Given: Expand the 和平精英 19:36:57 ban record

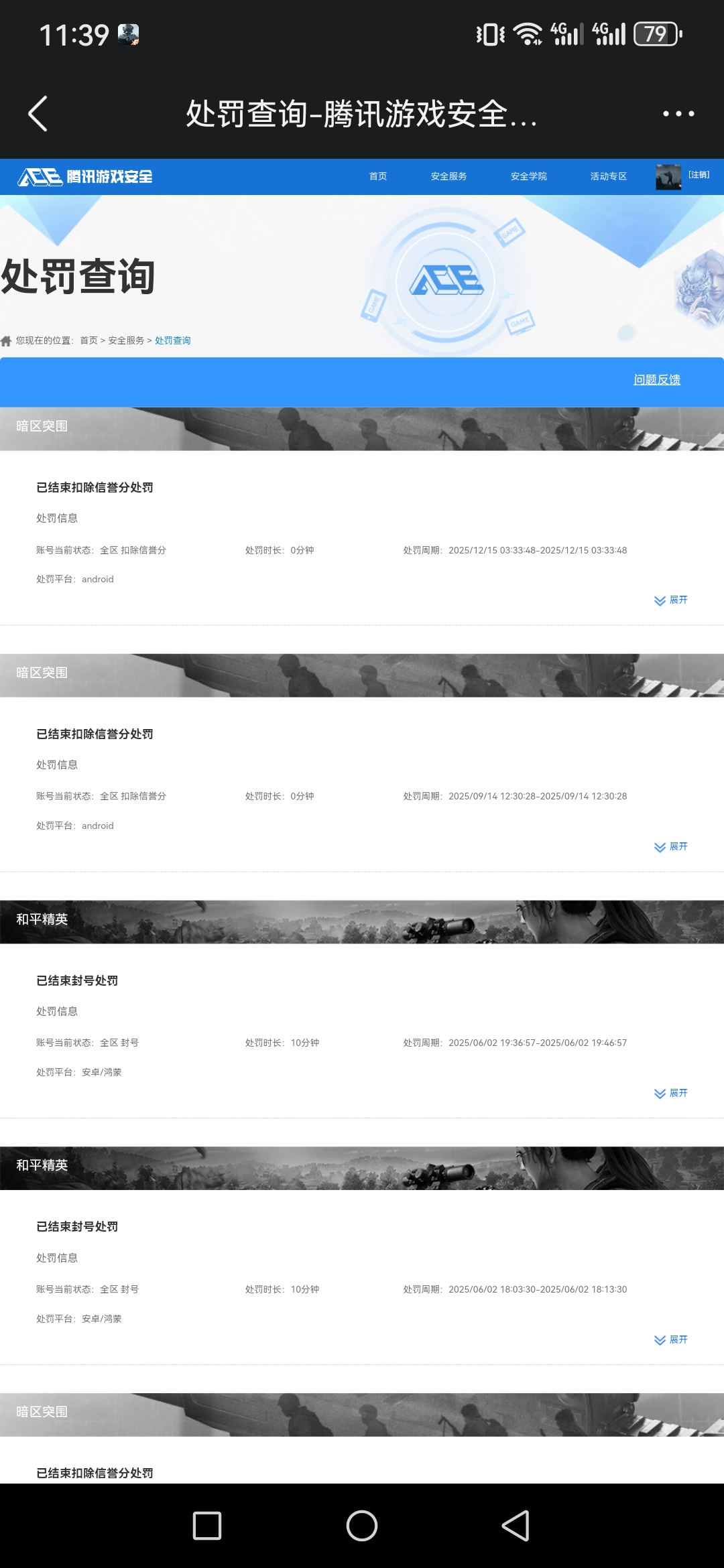Looking at the screenshot, I should point(671,1093).
